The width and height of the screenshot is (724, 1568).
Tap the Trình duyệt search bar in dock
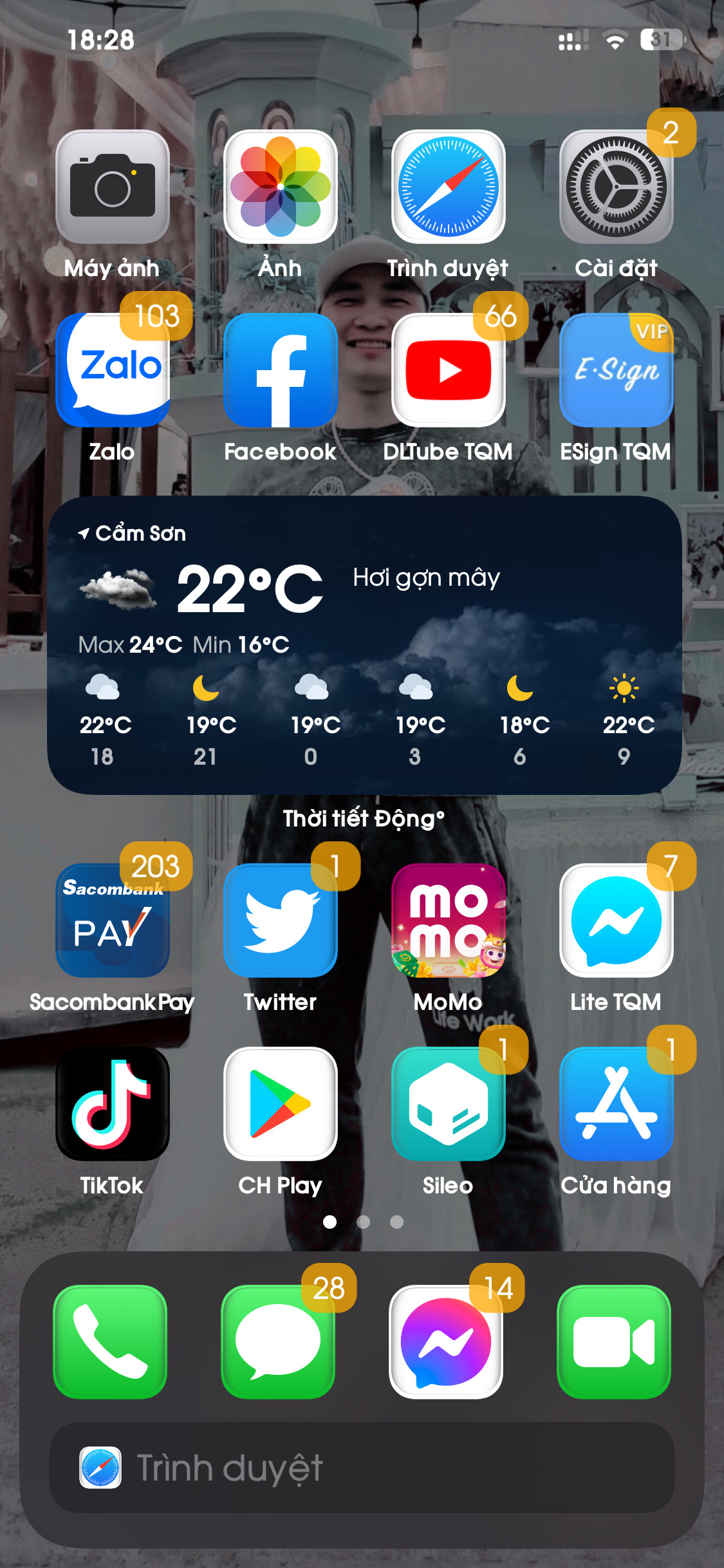pyautogui.click(x=362, y=1468)
